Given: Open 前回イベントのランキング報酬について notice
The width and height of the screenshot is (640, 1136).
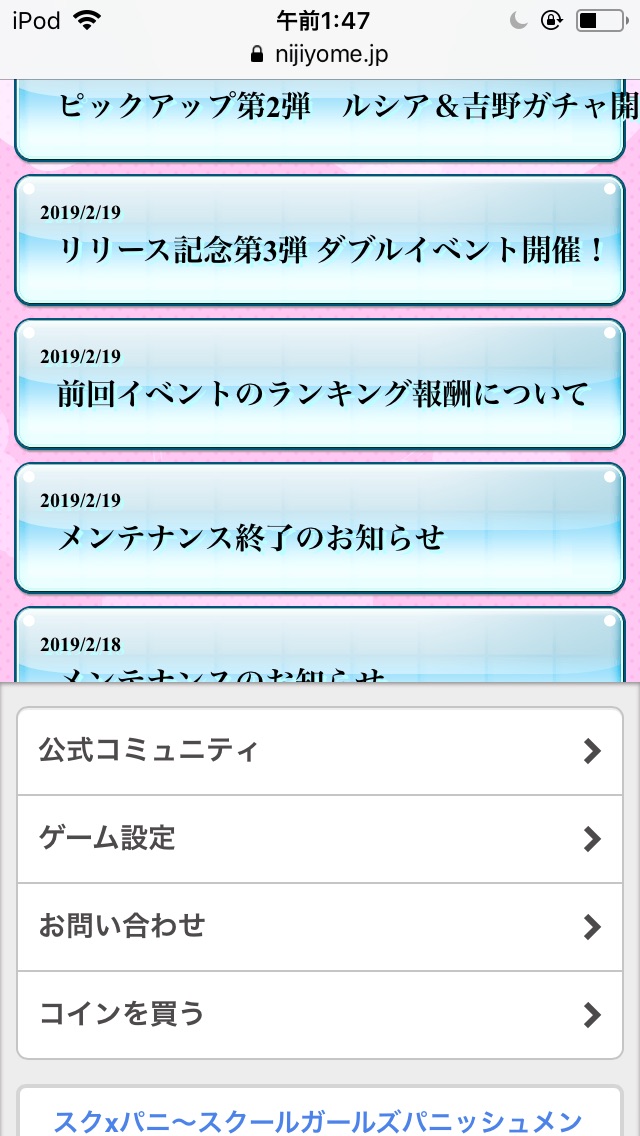Looking at the screenshot, I should tap(320, 384).
